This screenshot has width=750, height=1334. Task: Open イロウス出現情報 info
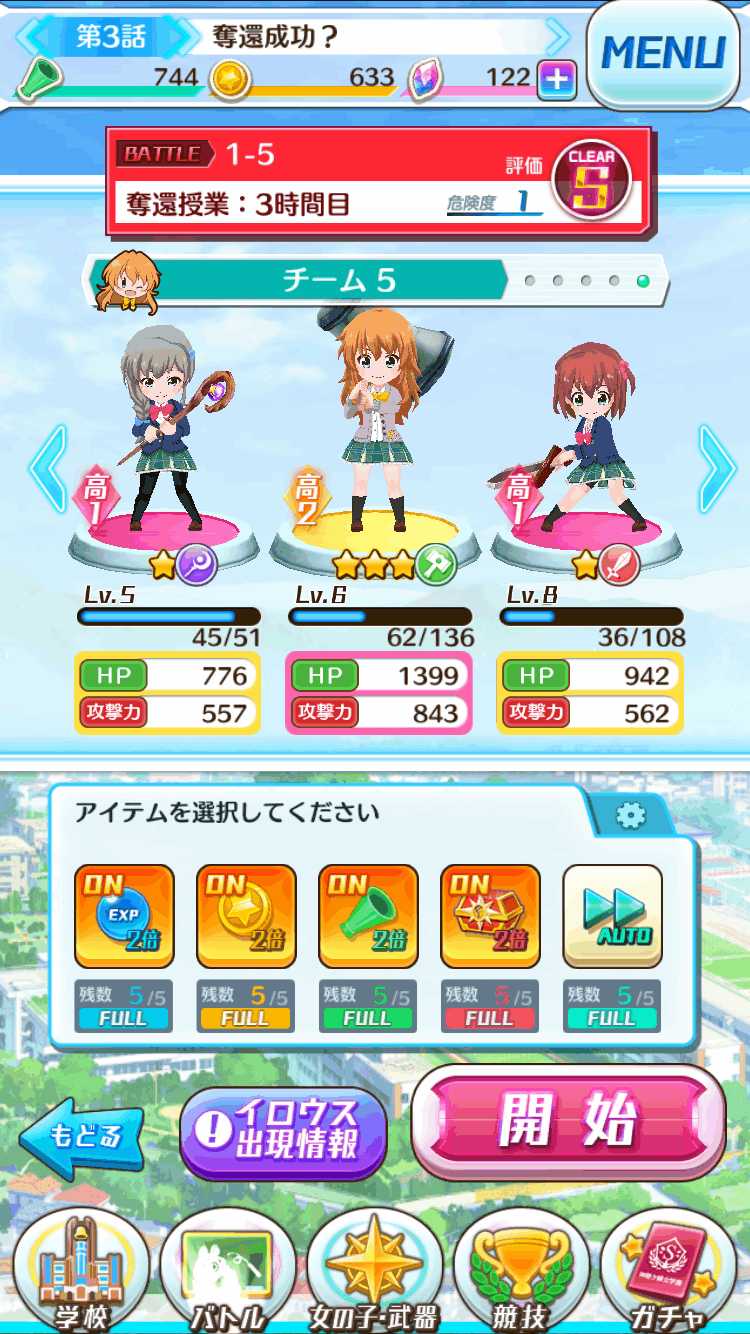284,1133
